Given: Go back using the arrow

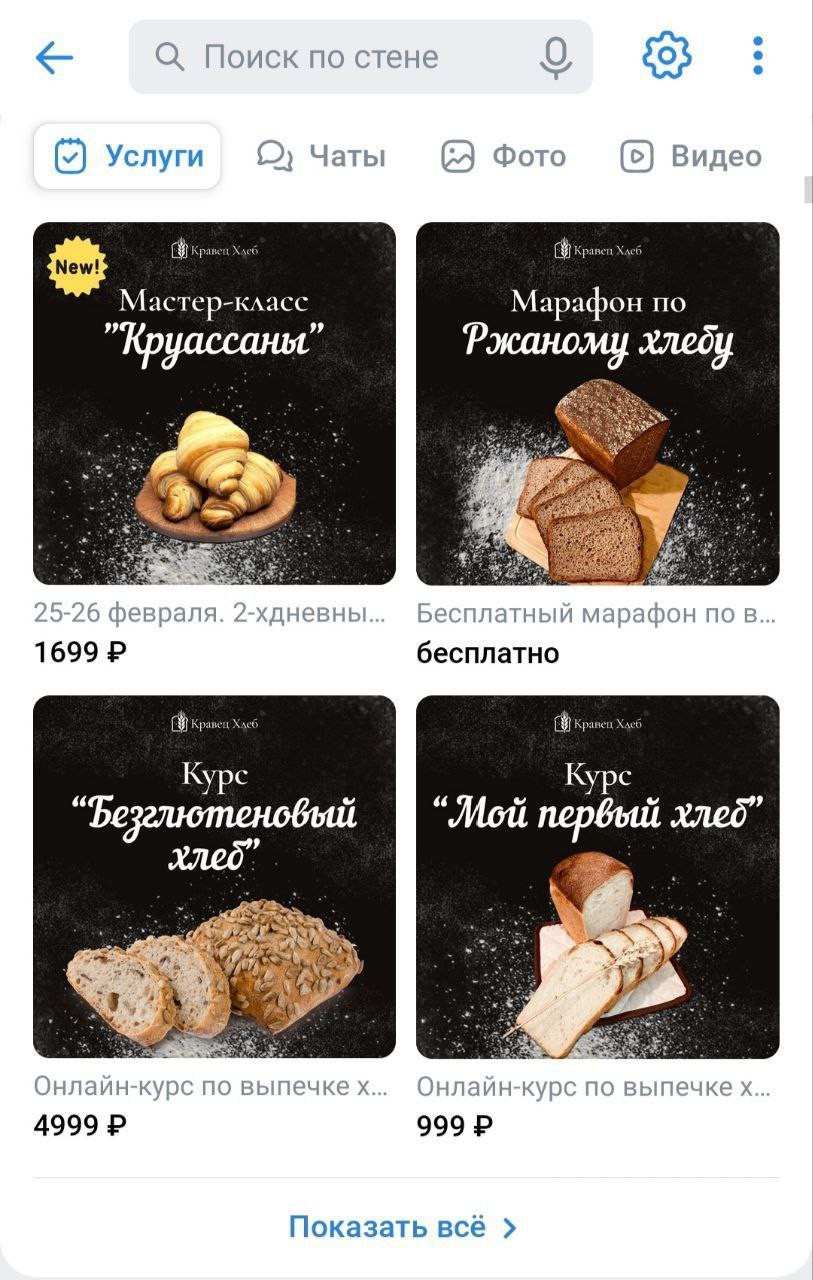Looking at the screenshot, I should [54, 57].
